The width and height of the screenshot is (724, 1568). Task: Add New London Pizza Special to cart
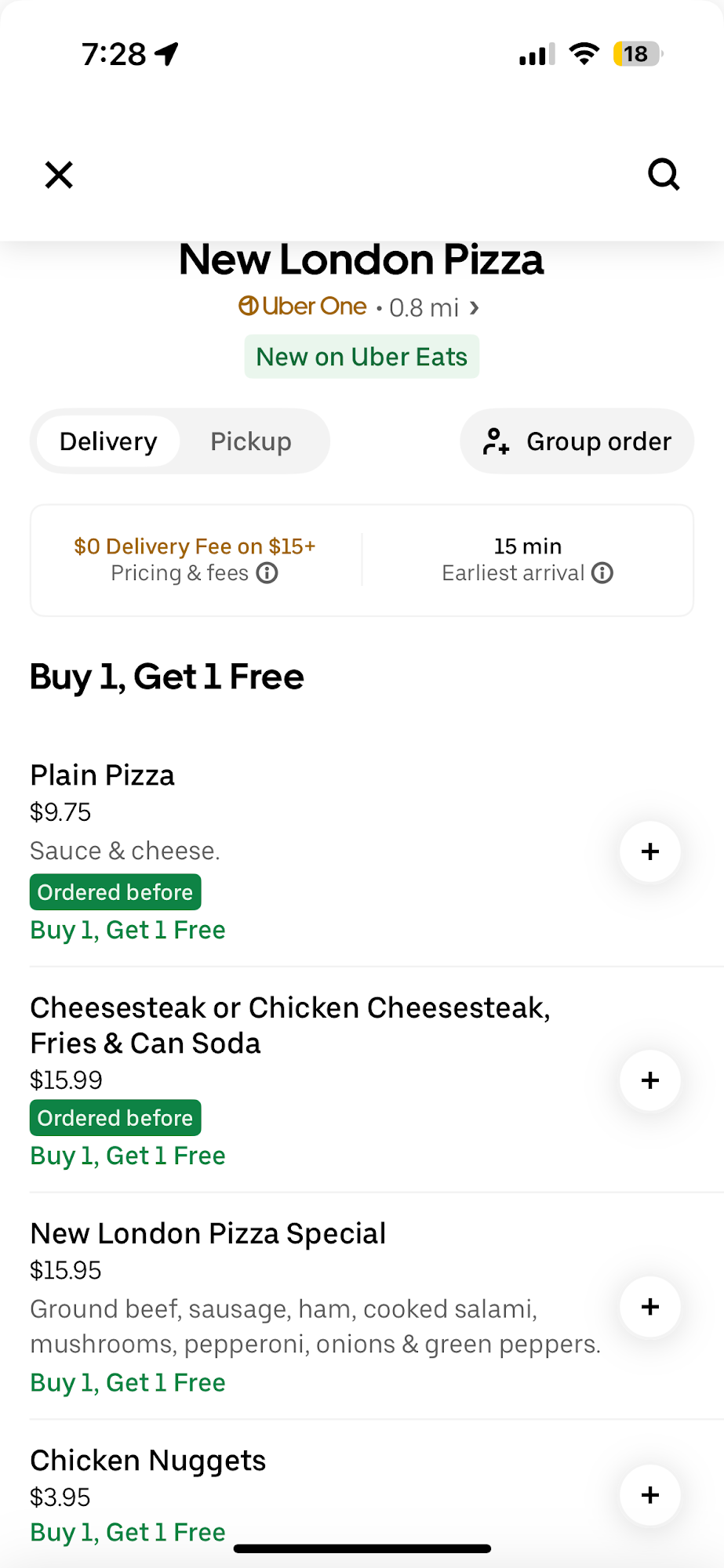649,1307
